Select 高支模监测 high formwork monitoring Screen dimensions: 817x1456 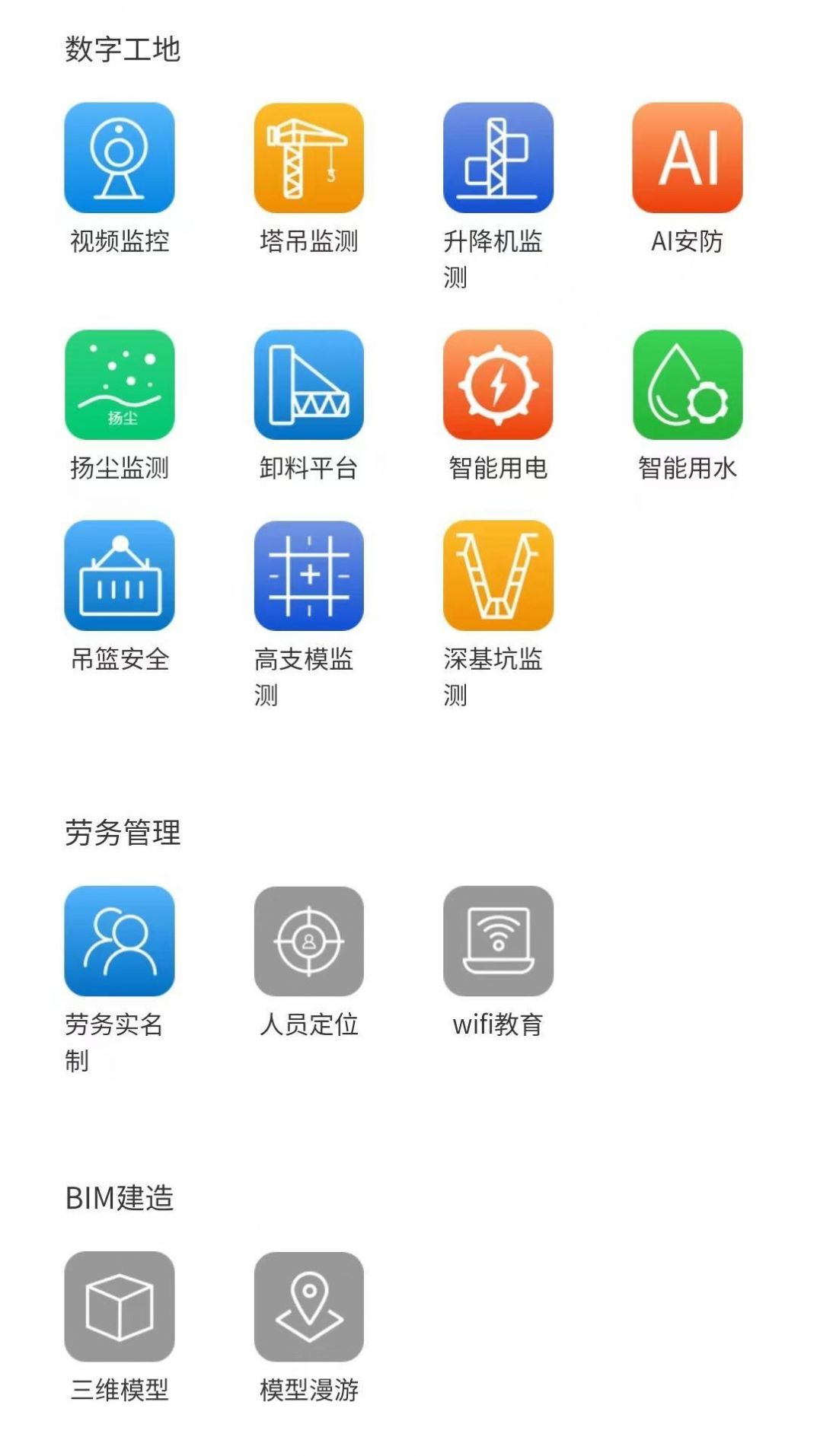[x=308, y=577]
